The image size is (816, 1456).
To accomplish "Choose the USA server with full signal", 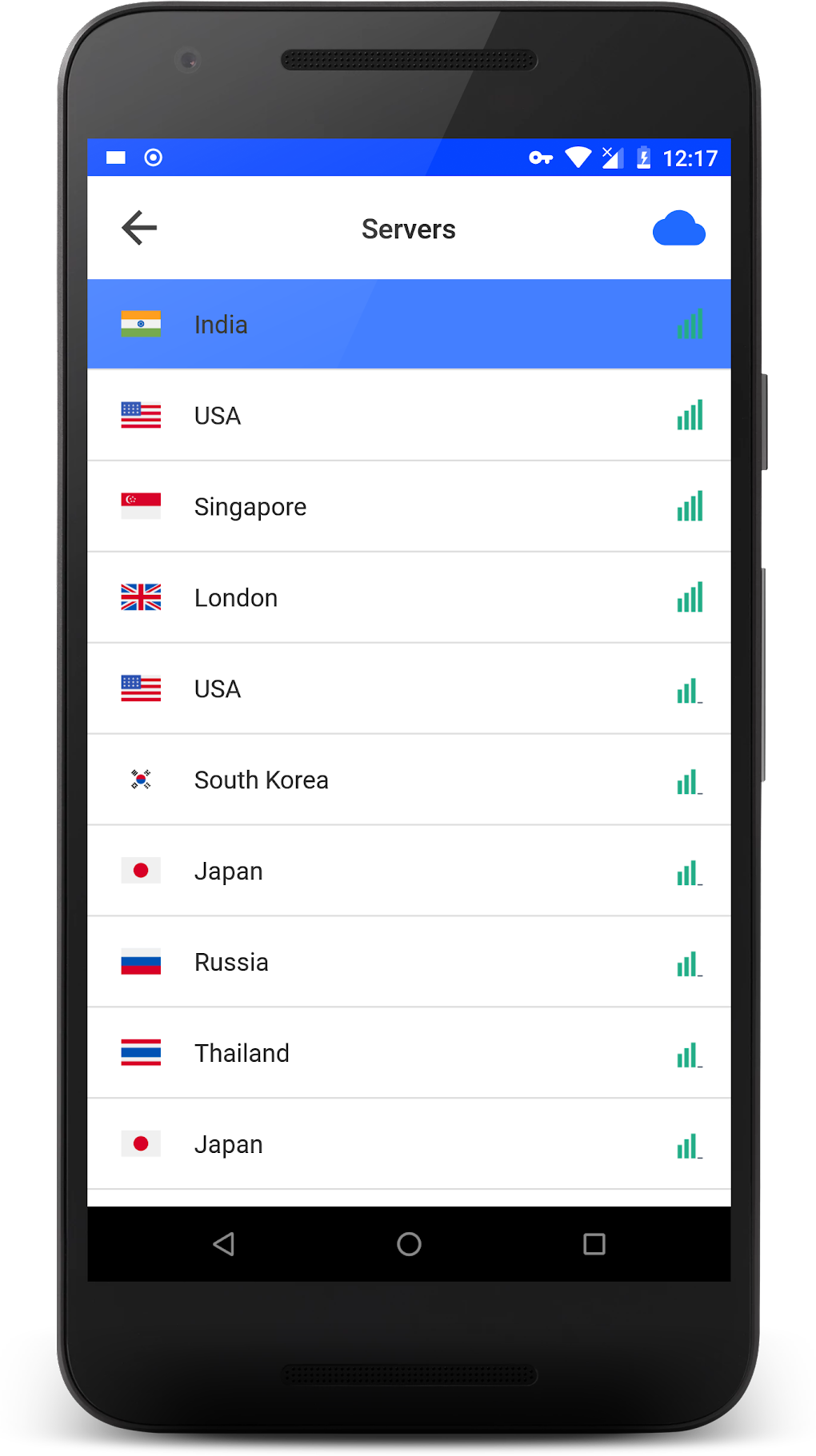I will [x=409, y=416].
